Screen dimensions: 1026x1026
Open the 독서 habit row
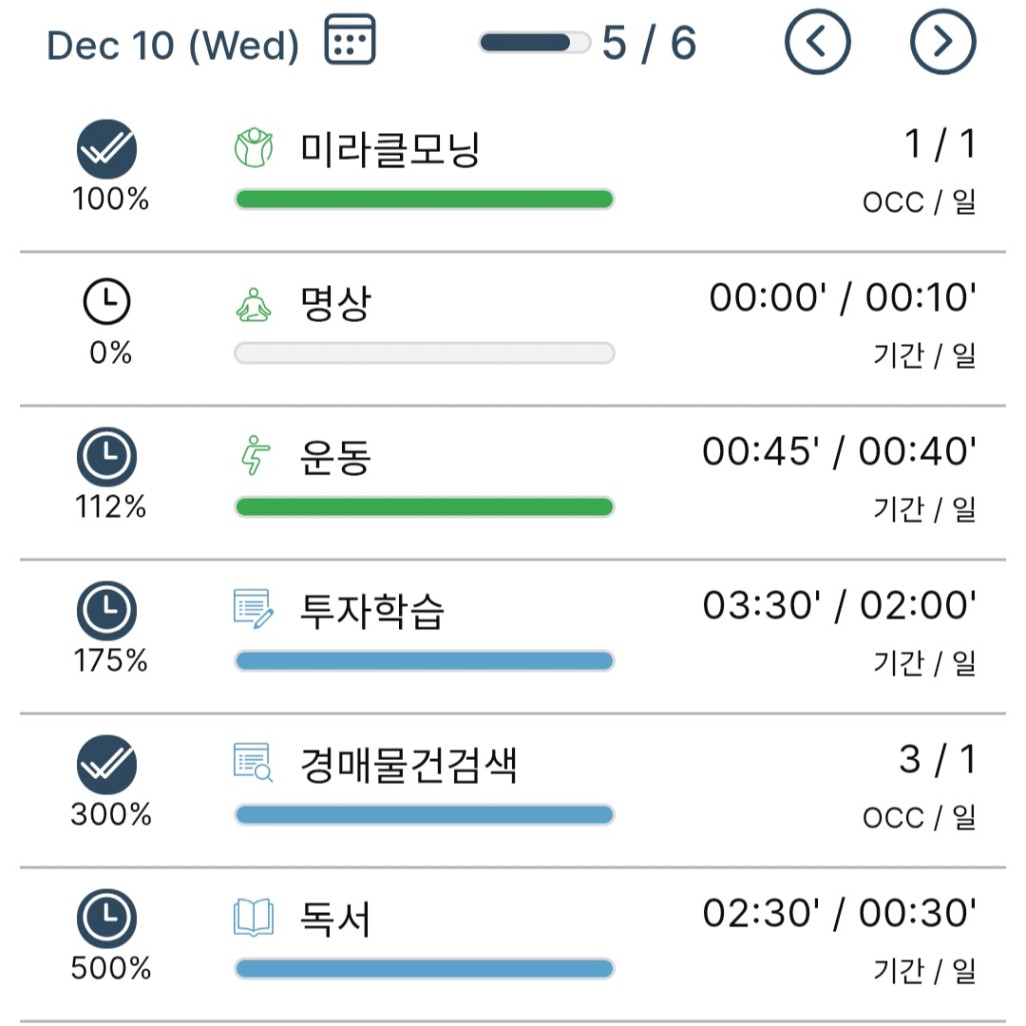(x=335, y=919)
